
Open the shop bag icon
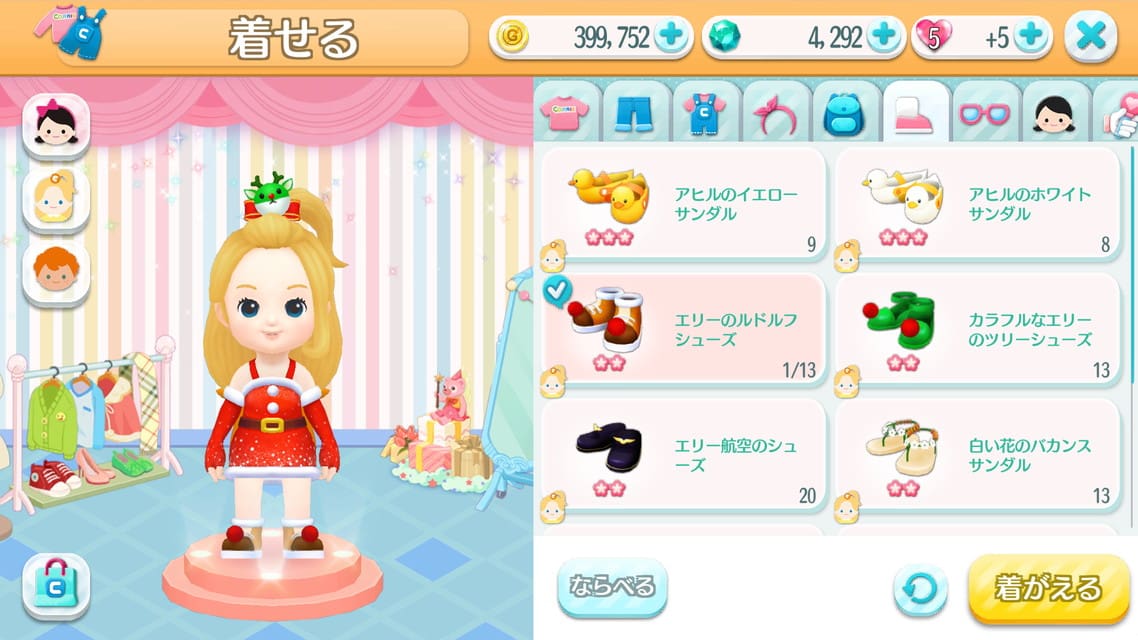[x=56, y=586]
